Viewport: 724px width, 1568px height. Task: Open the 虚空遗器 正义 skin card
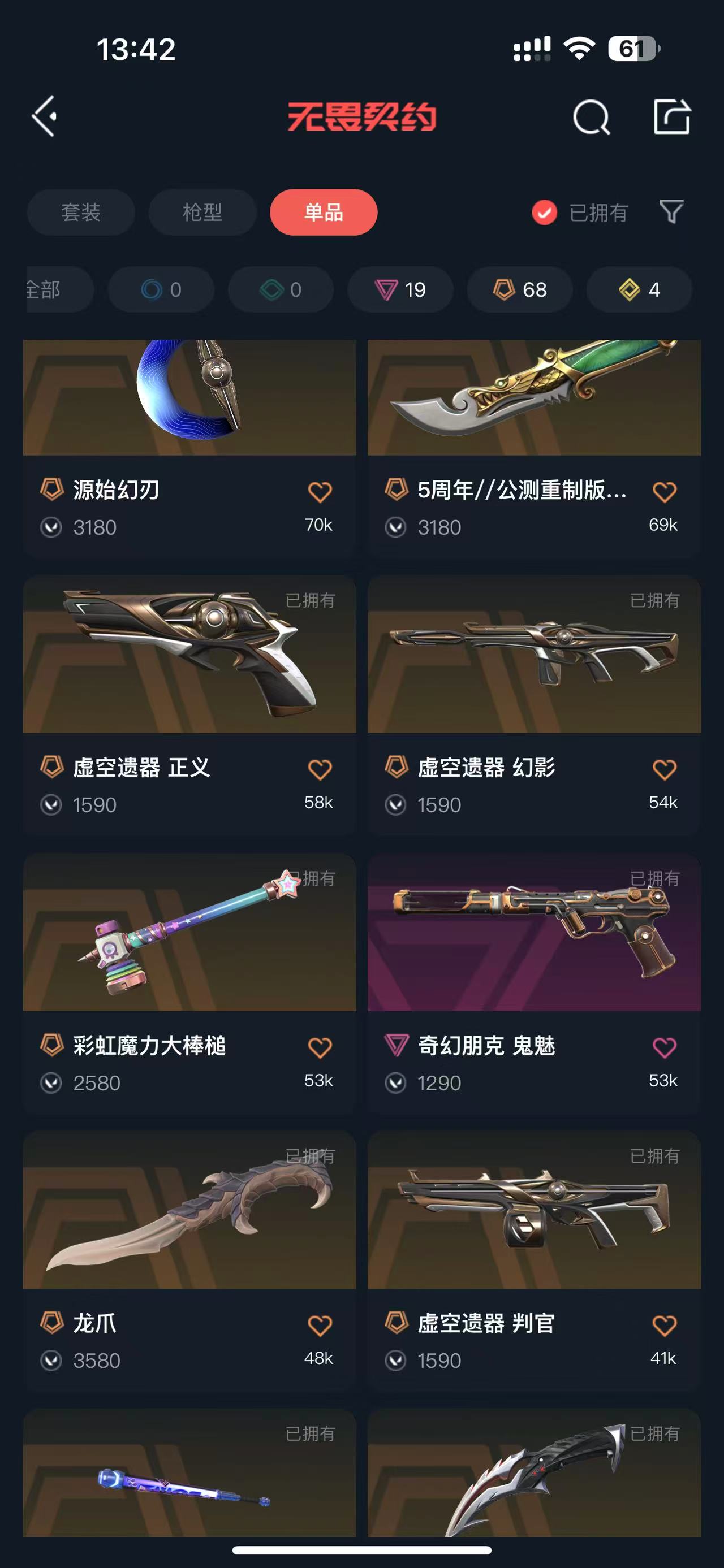coord(189,670)
